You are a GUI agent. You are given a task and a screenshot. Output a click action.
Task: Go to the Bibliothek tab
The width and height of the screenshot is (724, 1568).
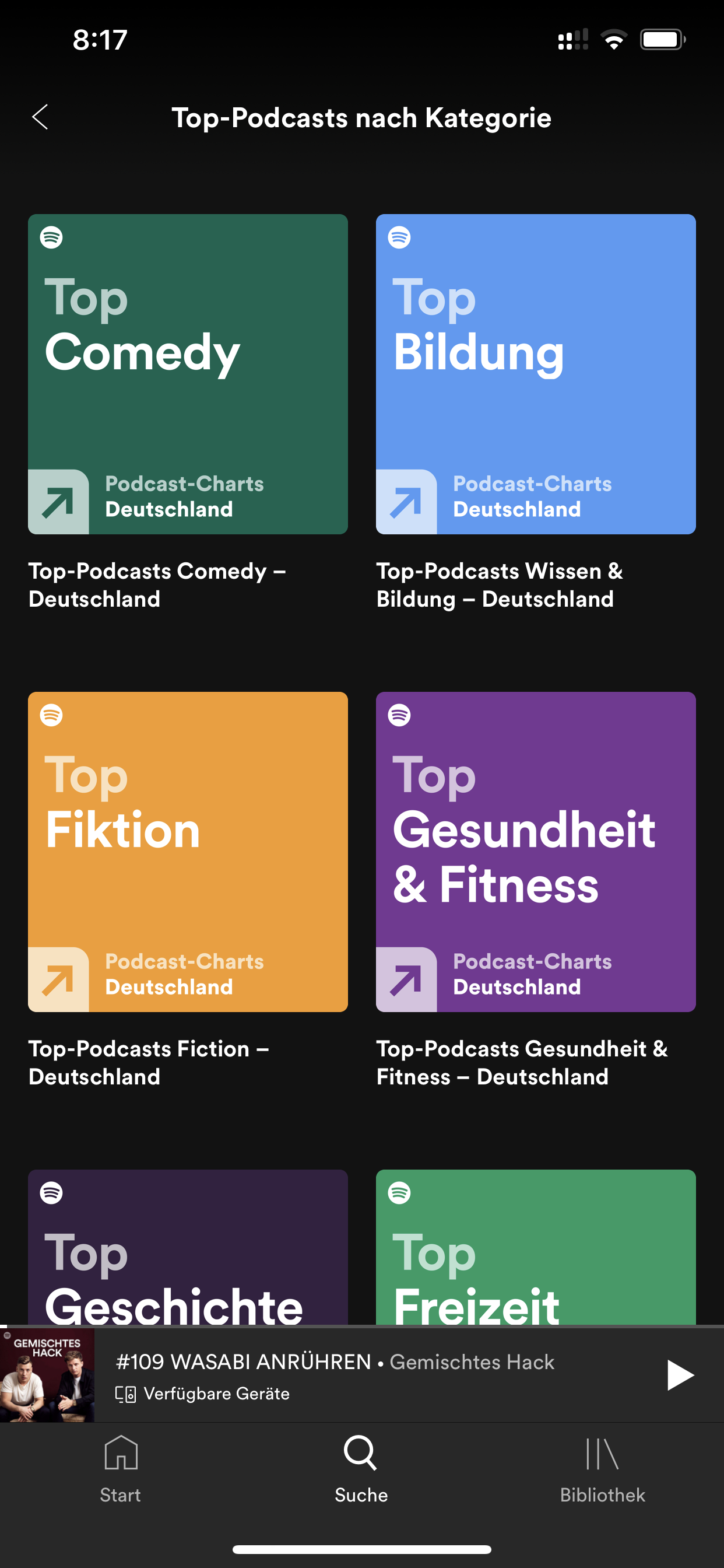[x=602, y=1468]
